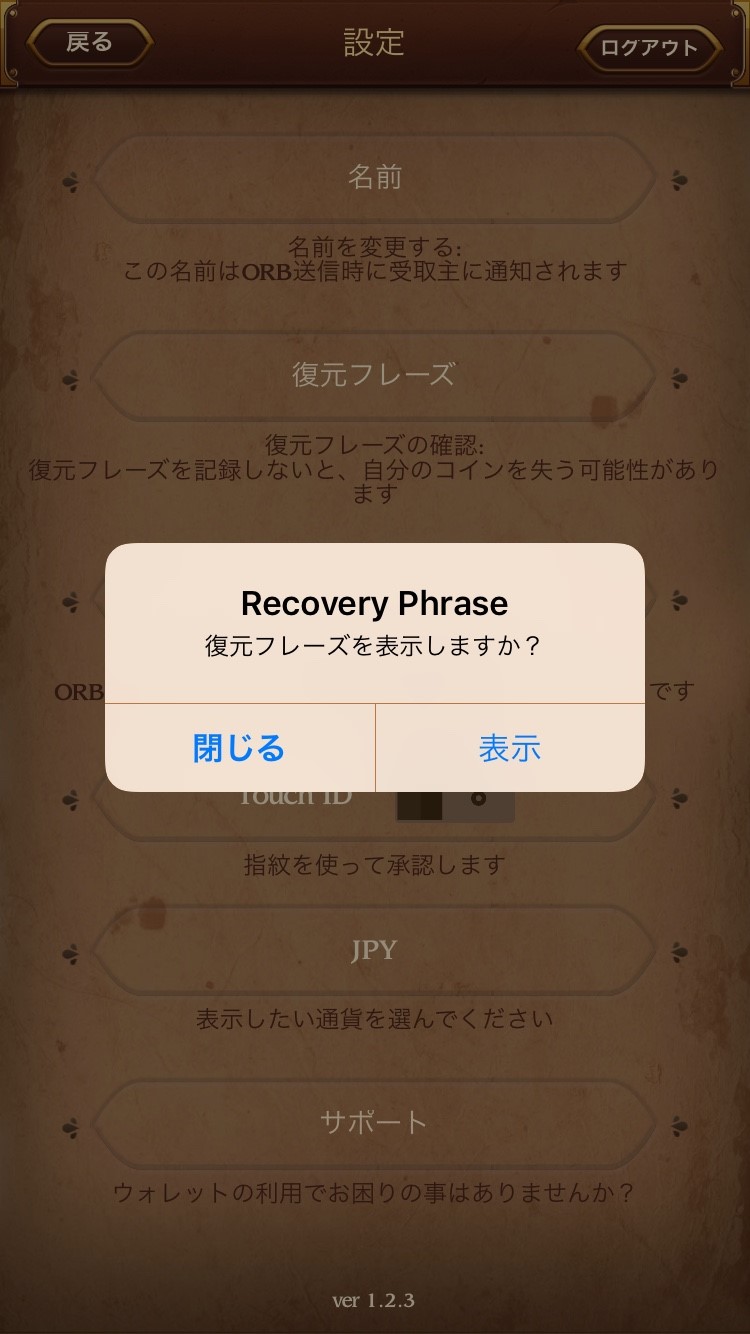This screenshot has height=1334, width=750.
Task: Select the JPY currency option
Action: pyautogui.click(x=374, y=950)
